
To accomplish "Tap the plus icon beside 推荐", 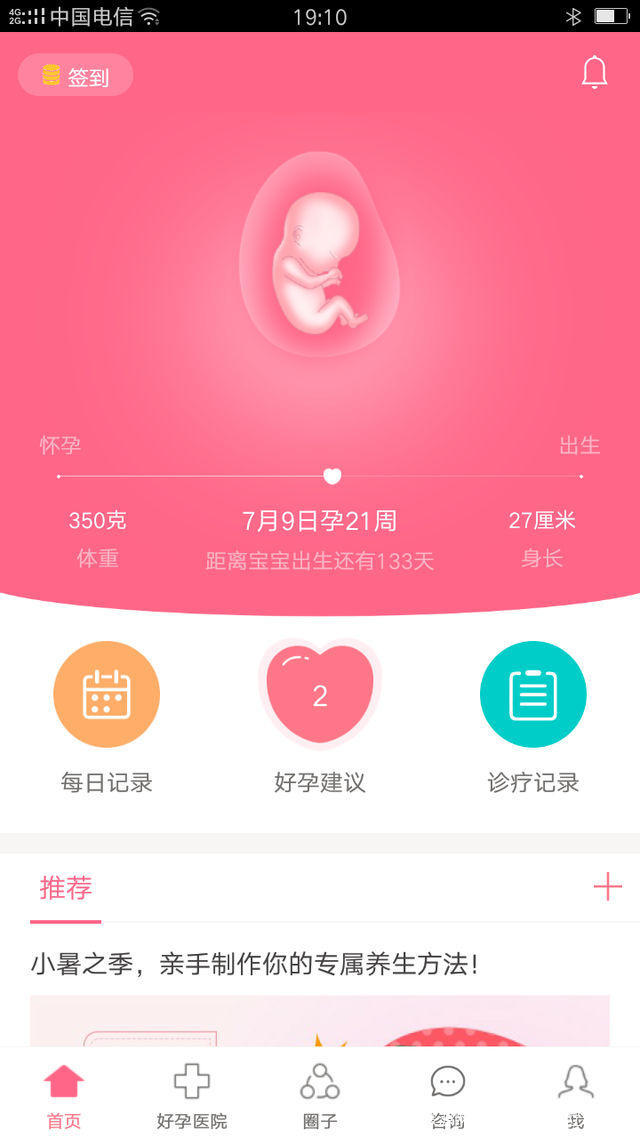I will tap(607, 887).
